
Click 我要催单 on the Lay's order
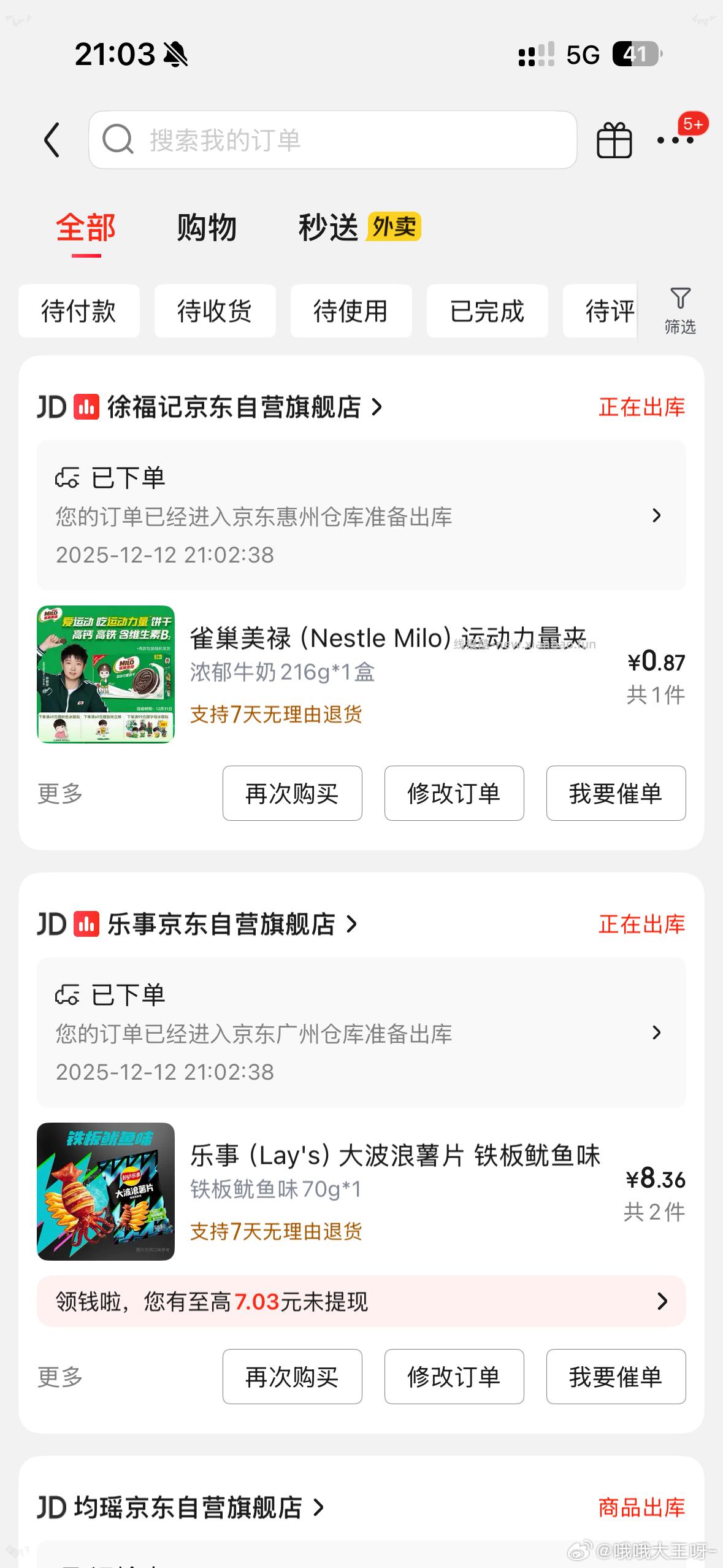616,1376
